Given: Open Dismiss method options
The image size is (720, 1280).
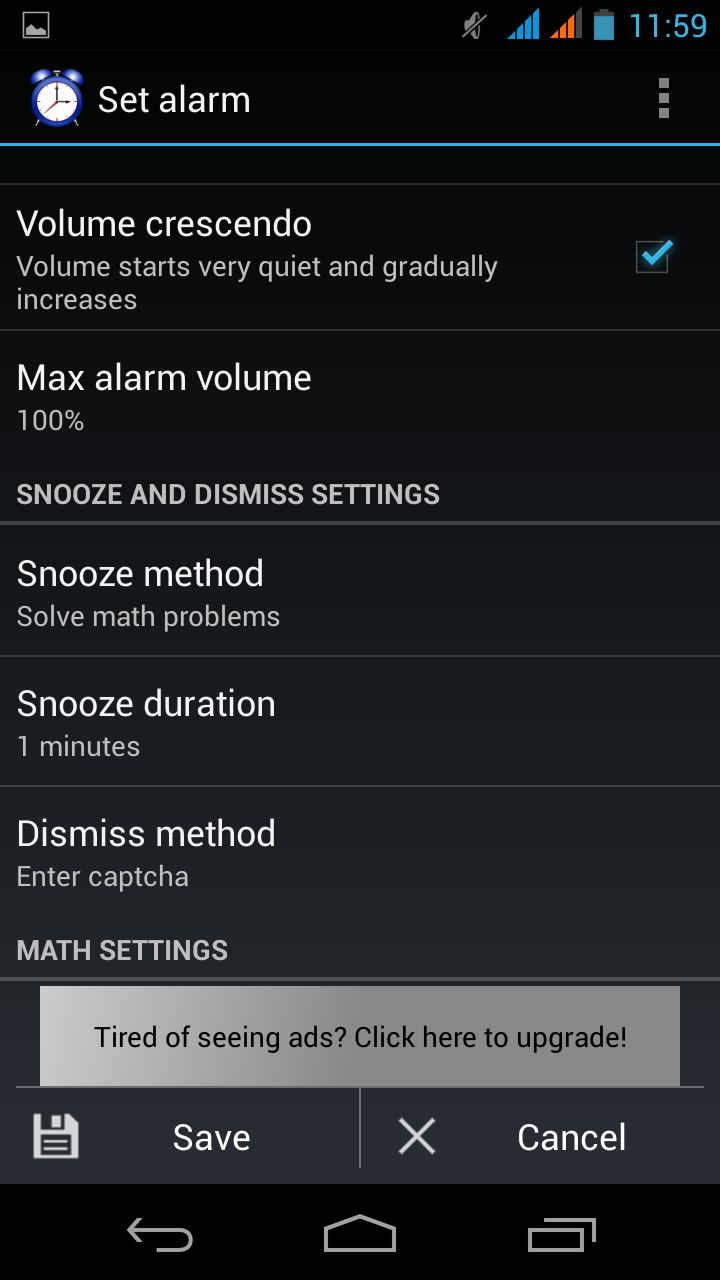Looking at the screenshot, I should click(360, 851).
